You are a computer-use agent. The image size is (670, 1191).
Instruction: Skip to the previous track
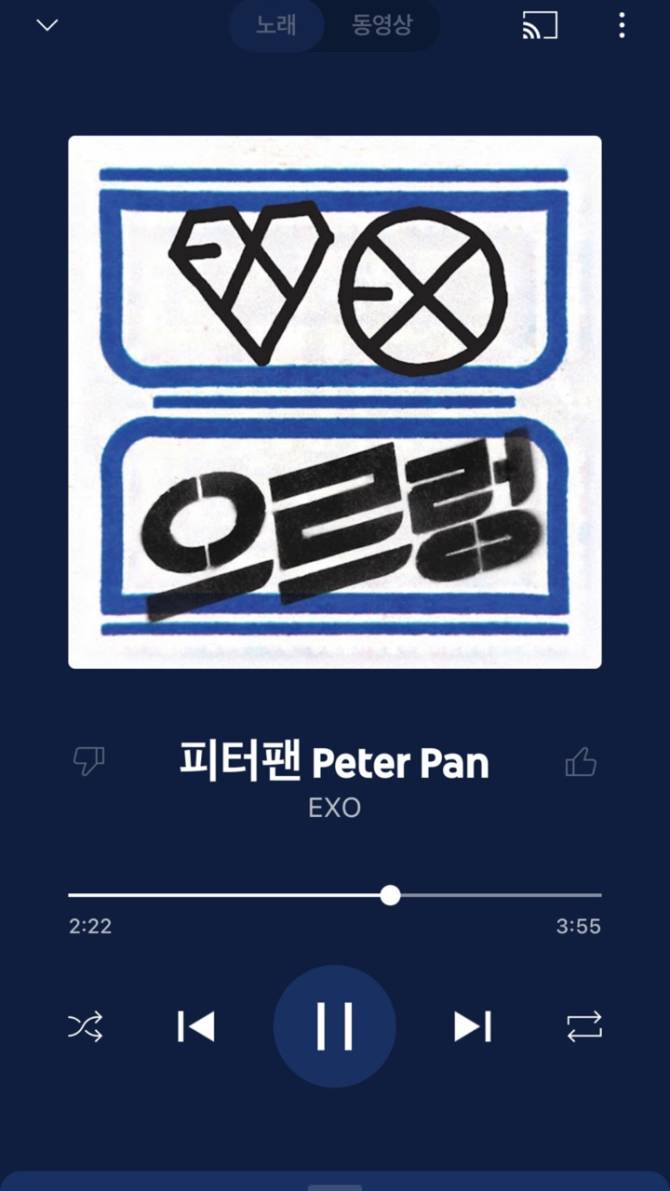(x=196, y=1026)
